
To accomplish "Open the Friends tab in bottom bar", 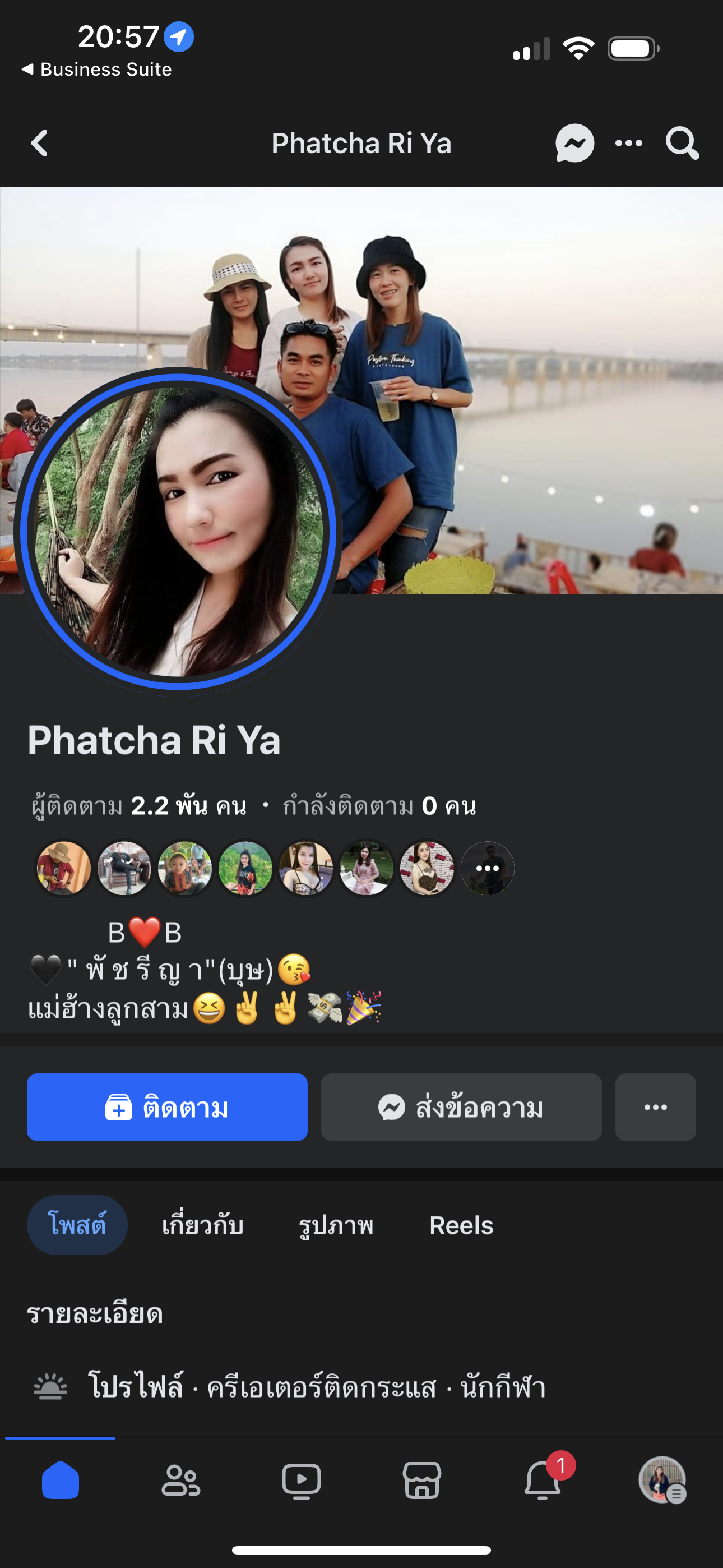I will coord(180,1481).
